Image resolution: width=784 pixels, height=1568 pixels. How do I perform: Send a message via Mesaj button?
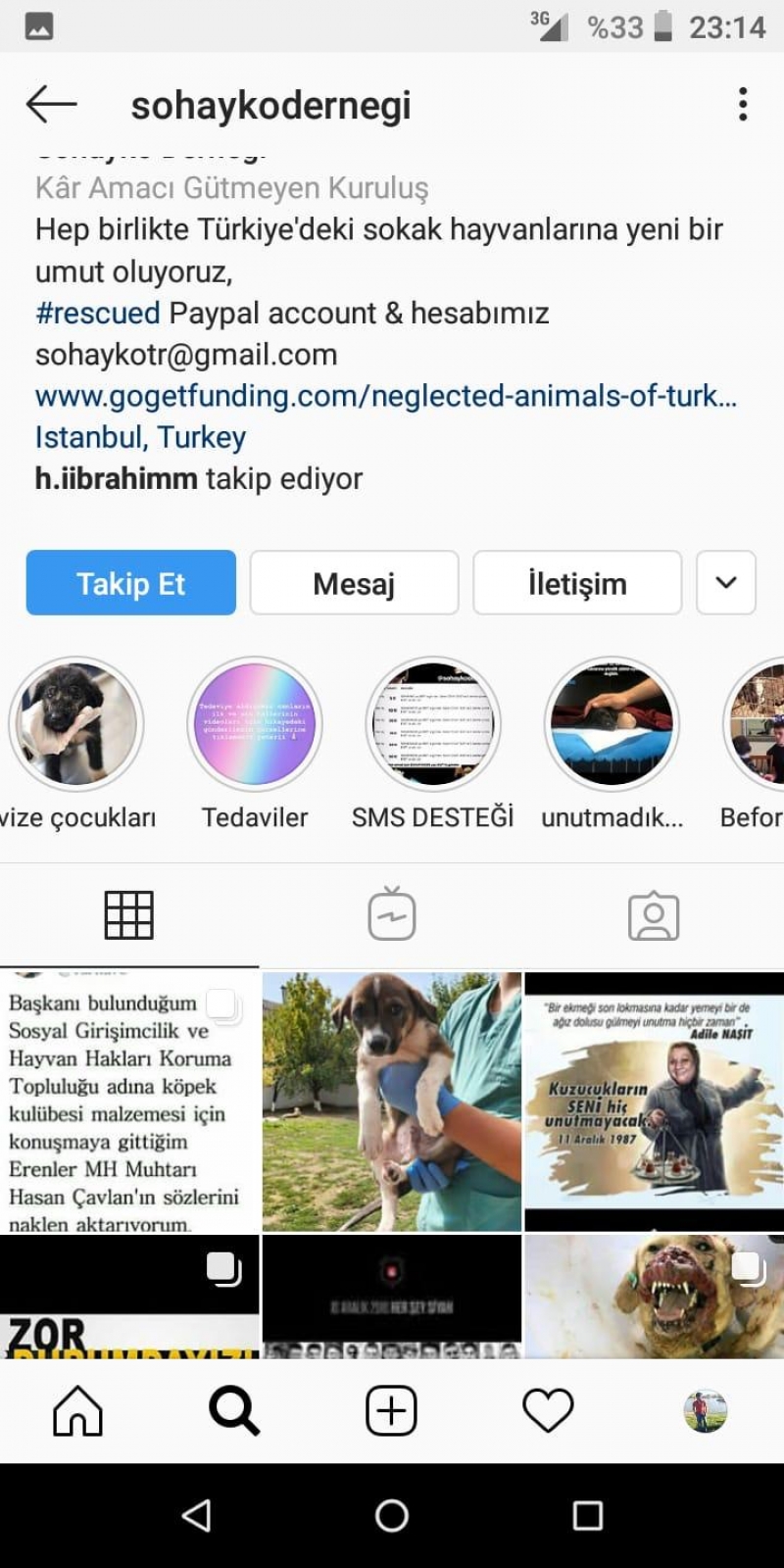coord(354,583)
